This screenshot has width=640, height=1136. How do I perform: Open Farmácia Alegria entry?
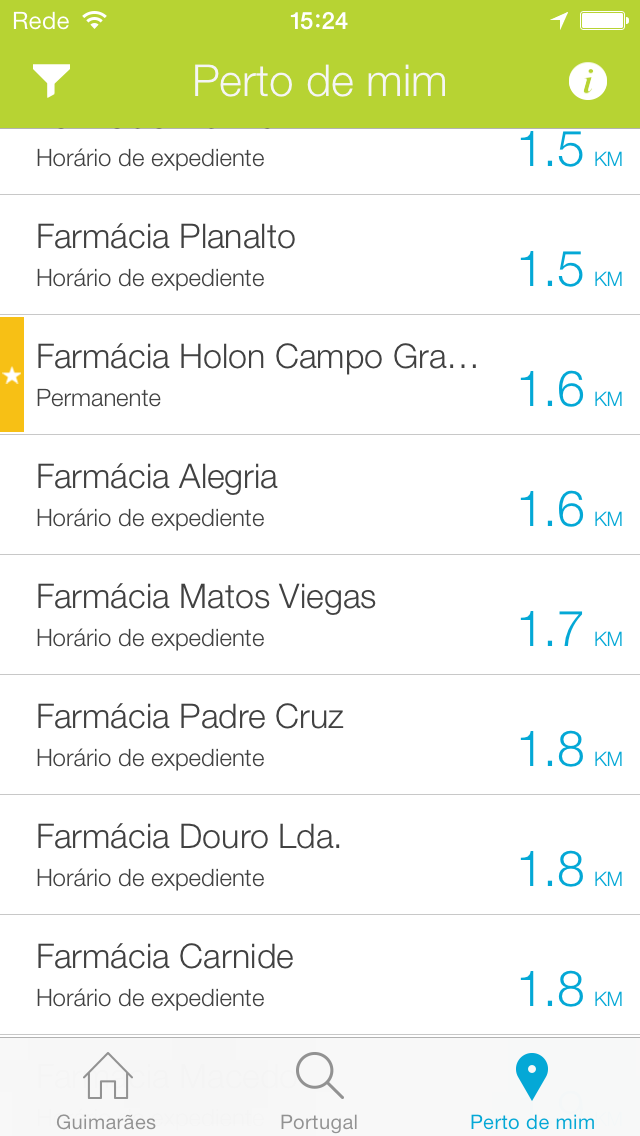click(x=320, y=495)
